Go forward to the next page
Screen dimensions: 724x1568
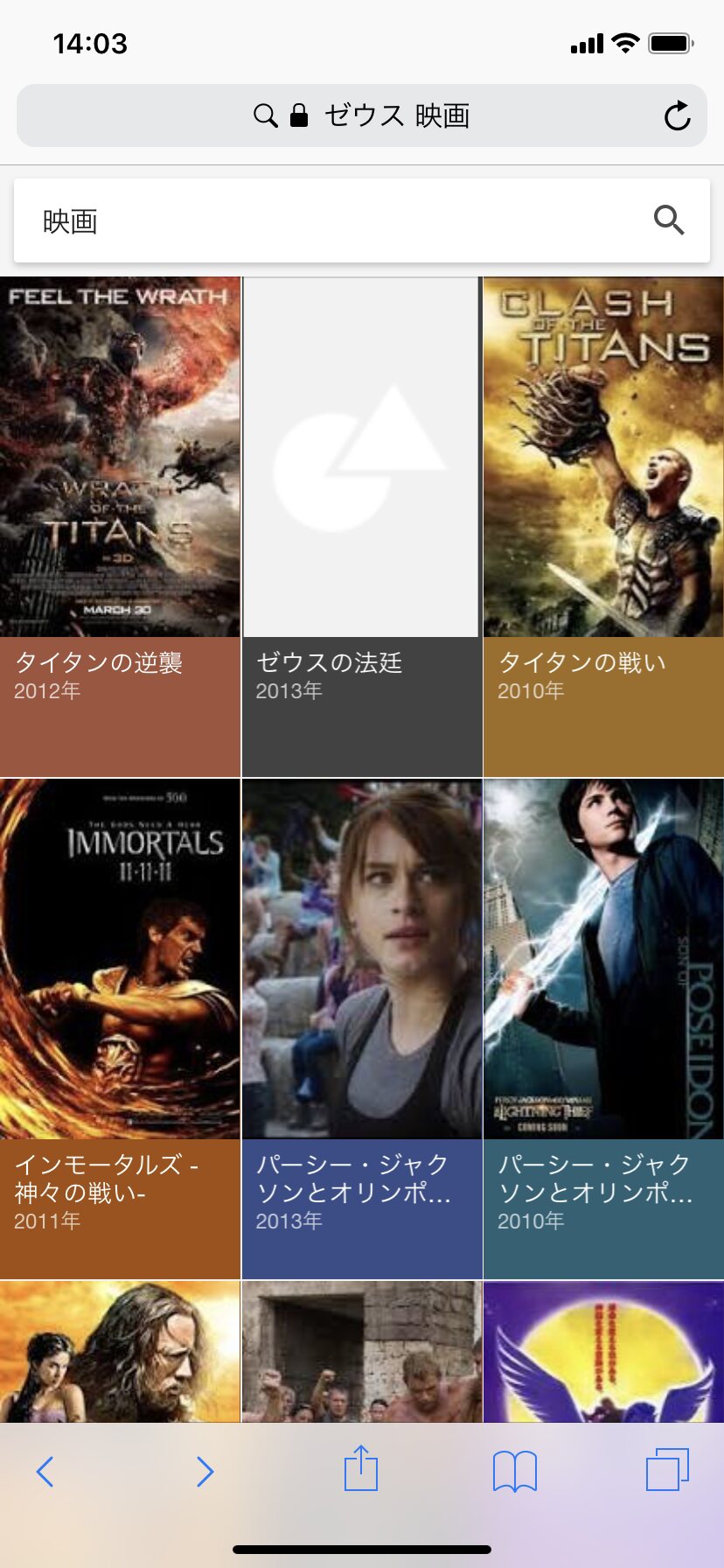click(205, 1472)
